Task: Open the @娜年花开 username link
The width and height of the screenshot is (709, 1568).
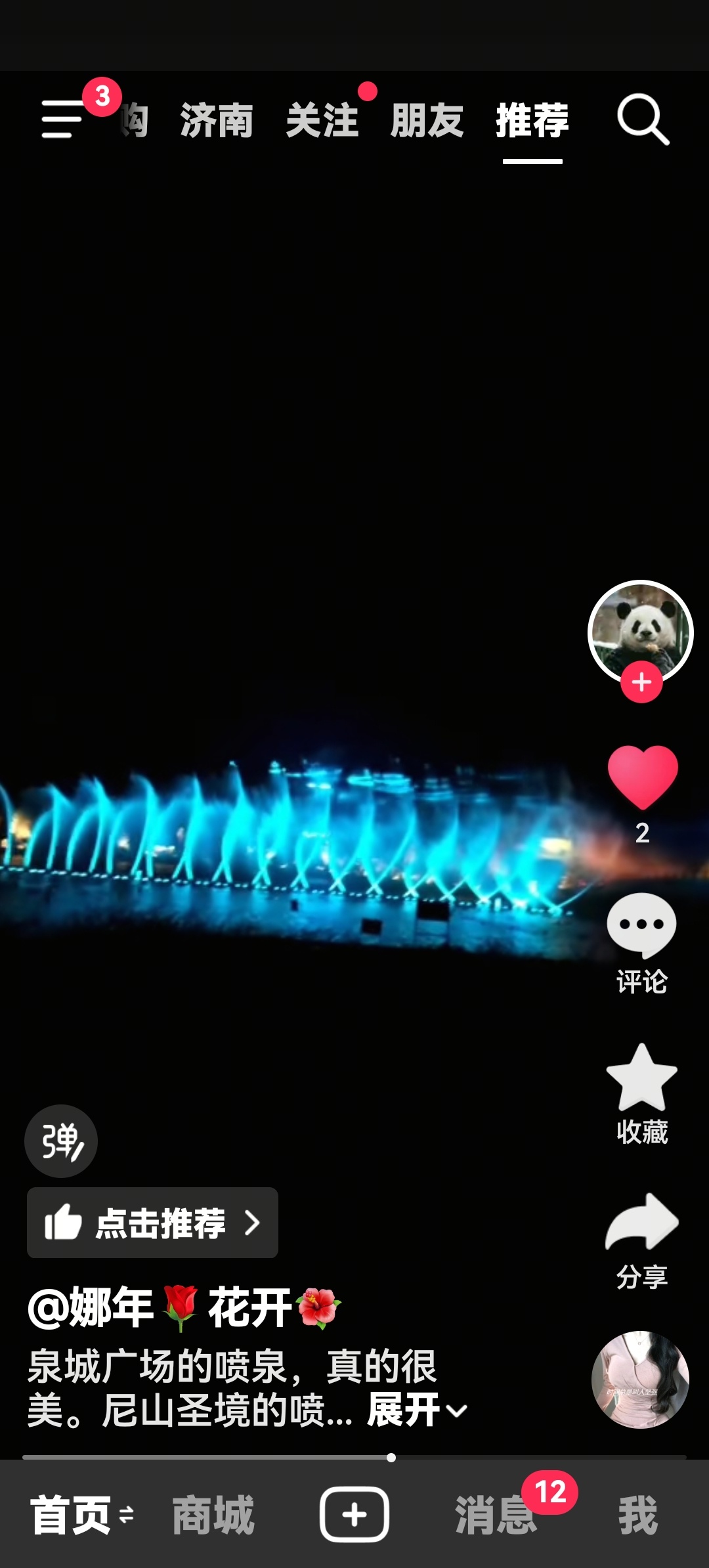Action: (x=184, y=1307)
